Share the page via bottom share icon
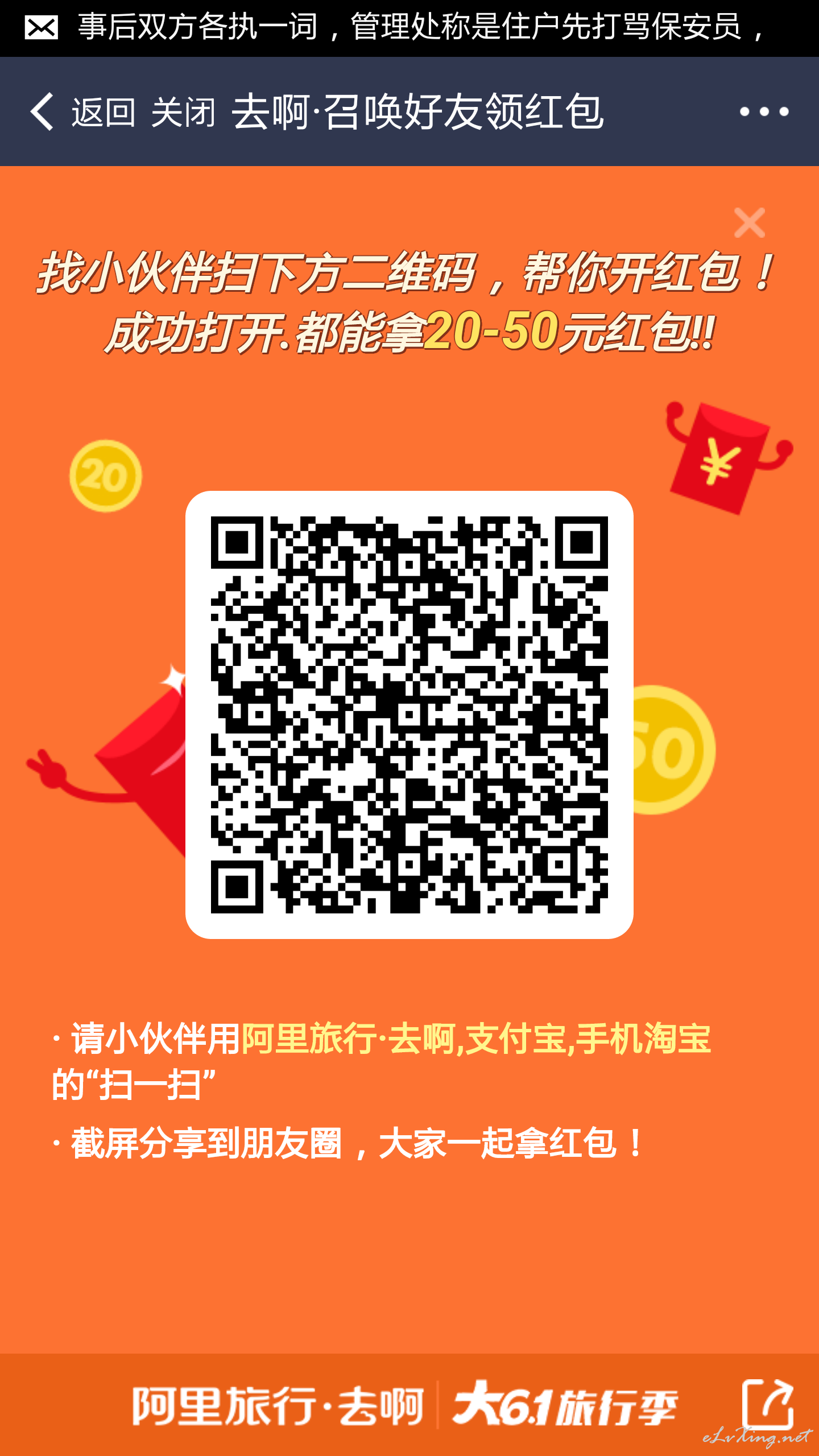 [x=768, y=1405]
